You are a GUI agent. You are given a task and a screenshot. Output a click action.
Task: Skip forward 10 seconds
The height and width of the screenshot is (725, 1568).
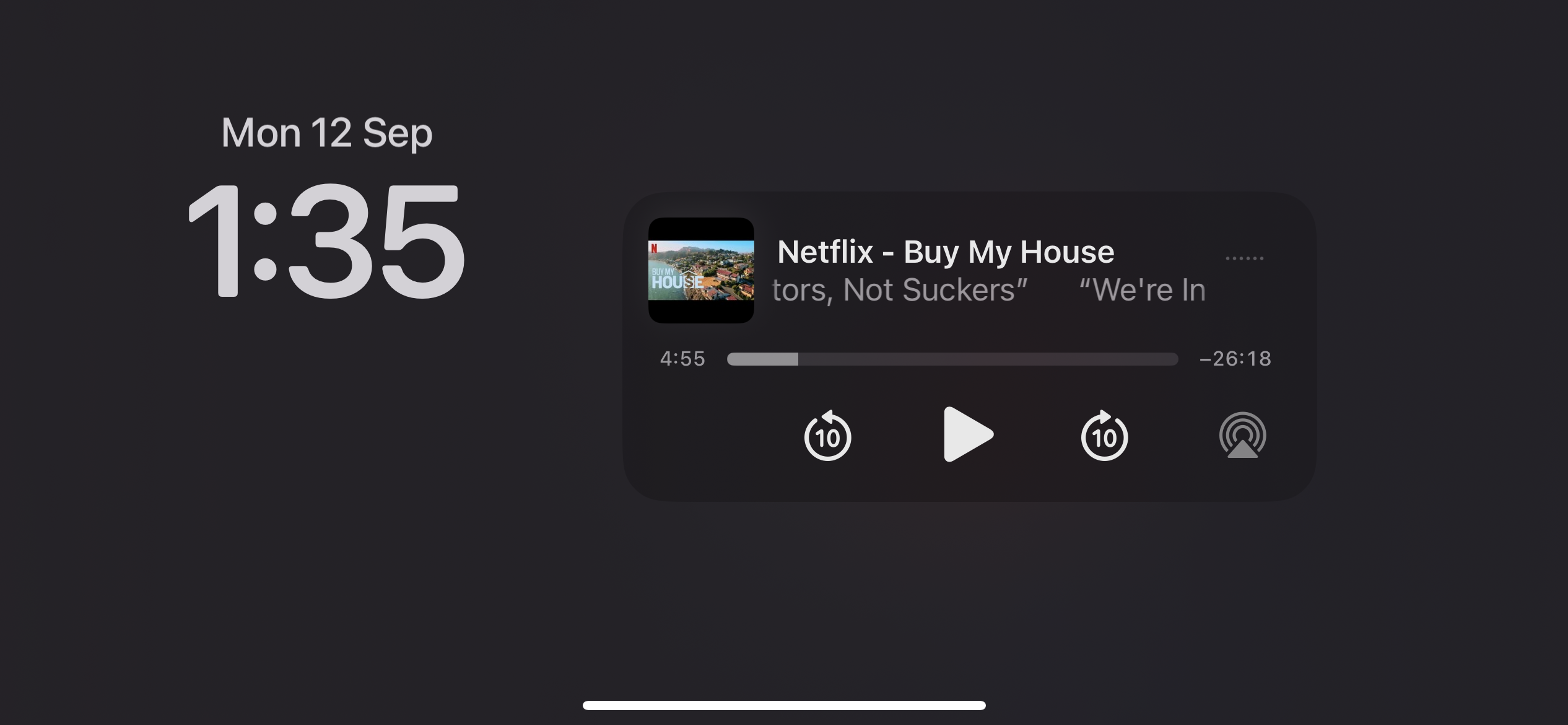(1104, 436)
